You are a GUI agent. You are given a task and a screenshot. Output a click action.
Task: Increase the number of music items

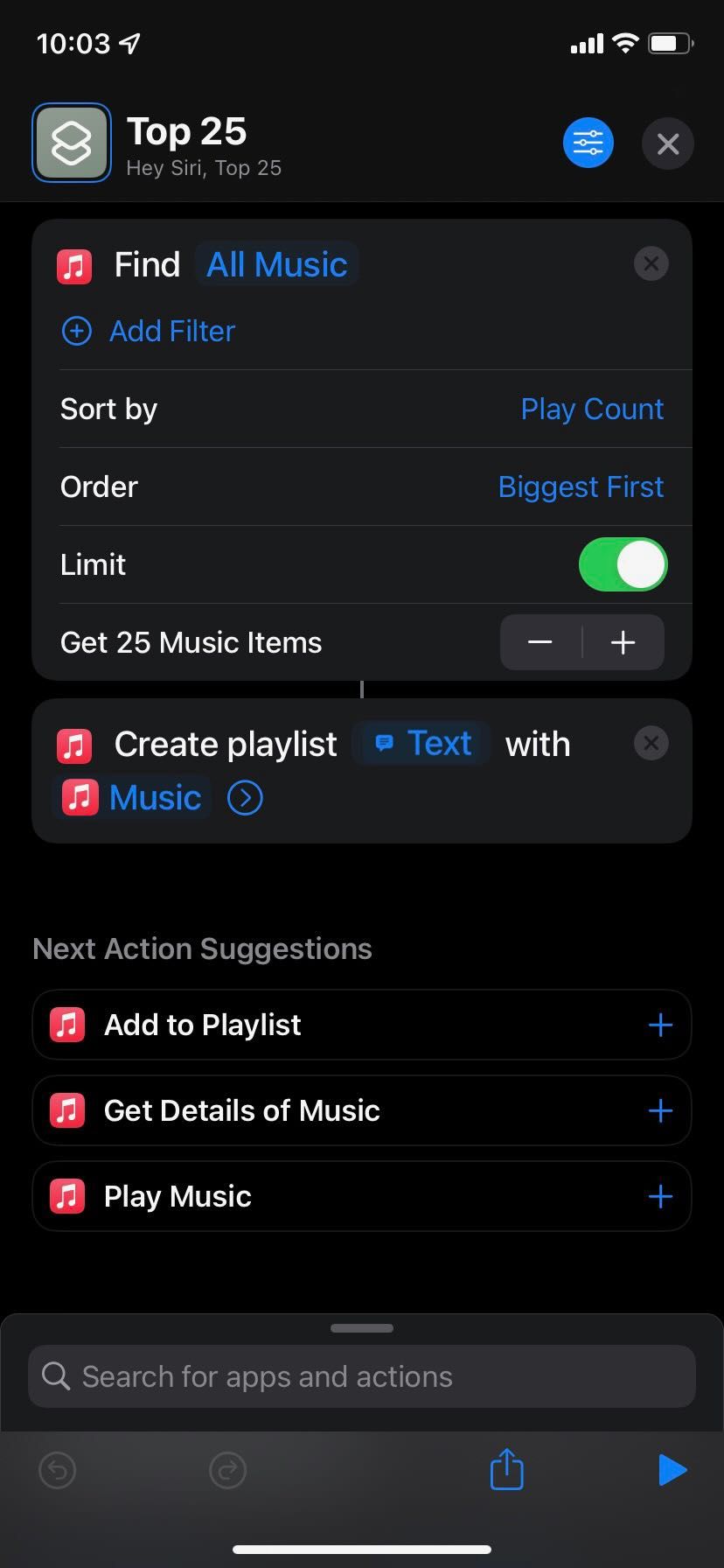tap(623, 642)
